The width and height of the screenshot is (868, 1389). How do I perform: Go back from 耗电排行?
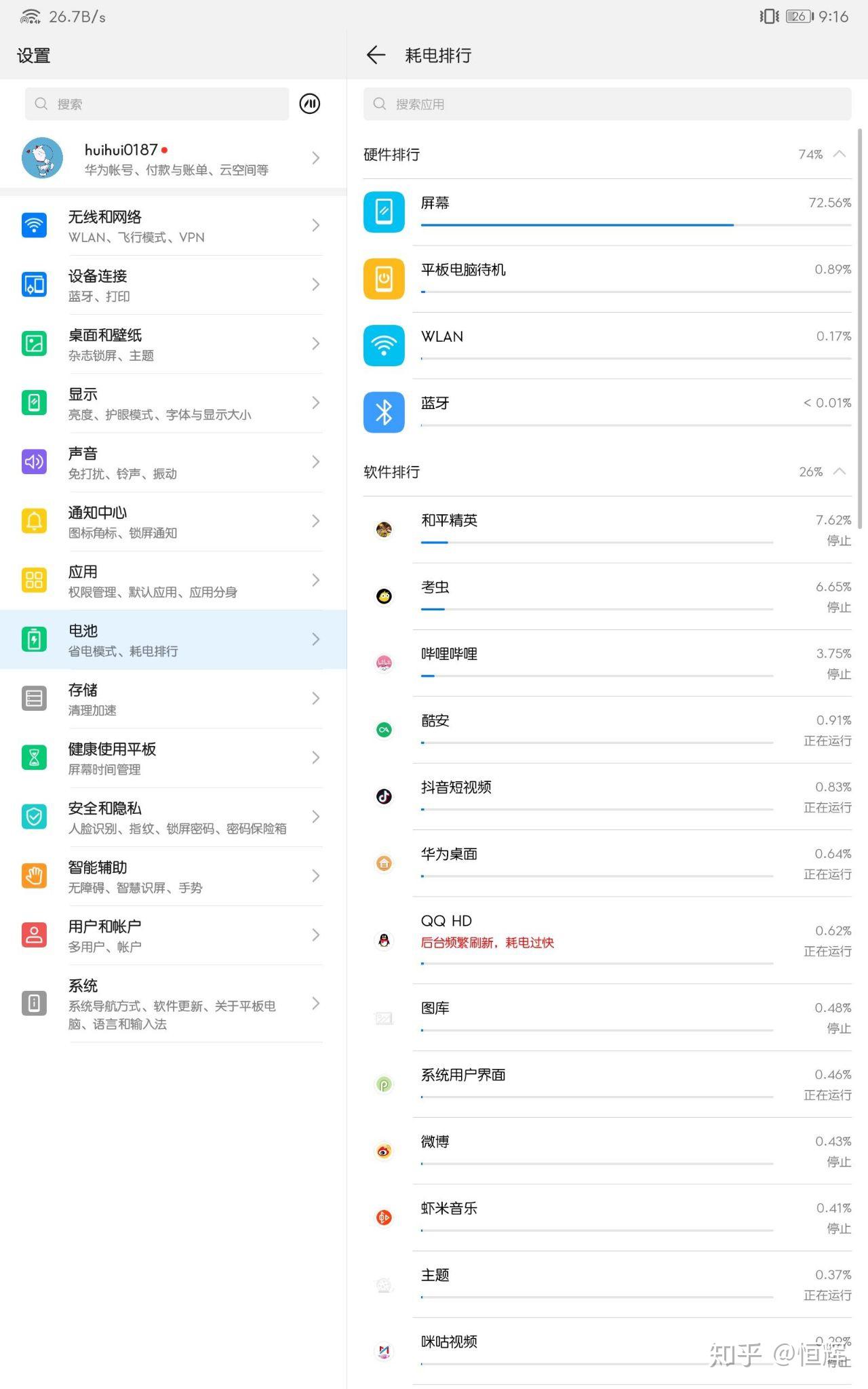376,55
